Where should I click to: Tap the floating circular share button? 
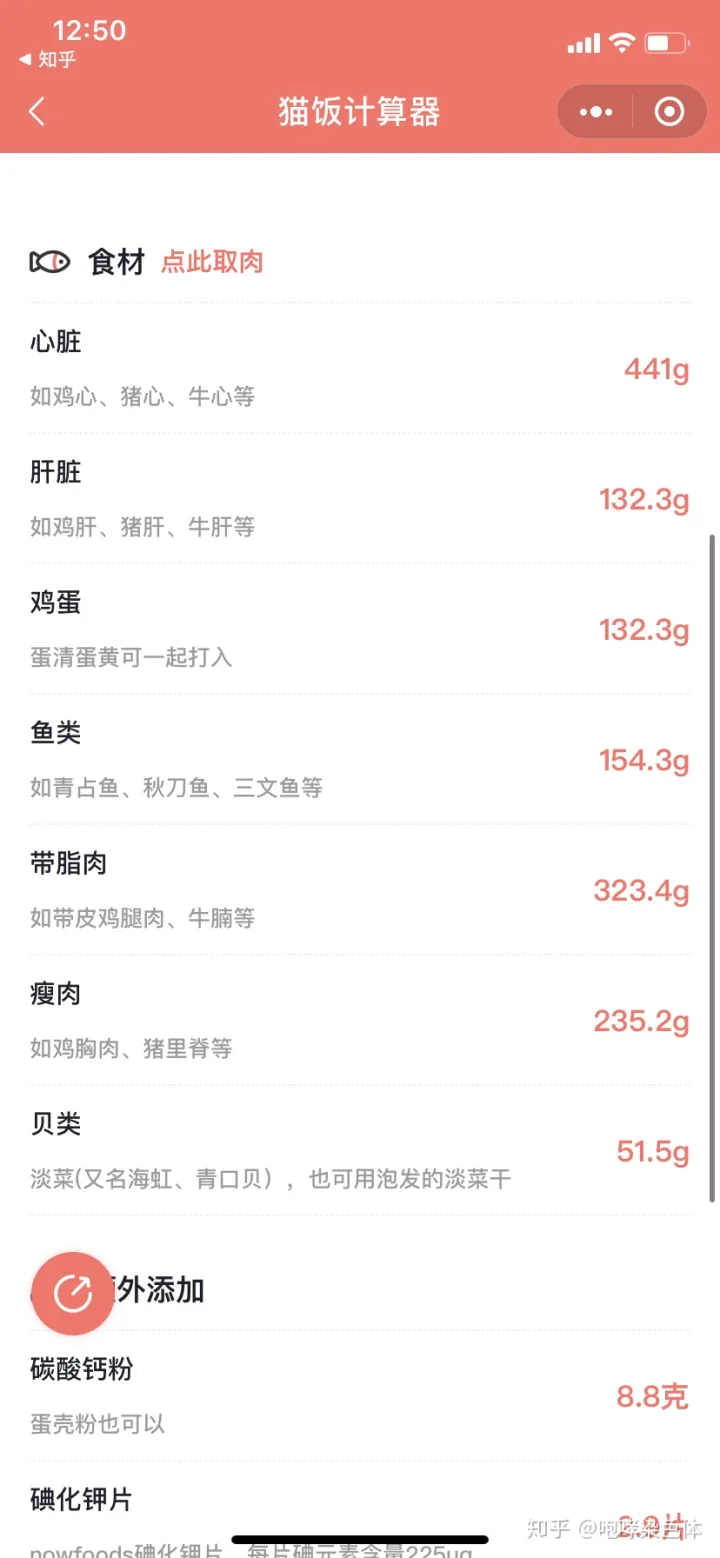coord(71,1293)
